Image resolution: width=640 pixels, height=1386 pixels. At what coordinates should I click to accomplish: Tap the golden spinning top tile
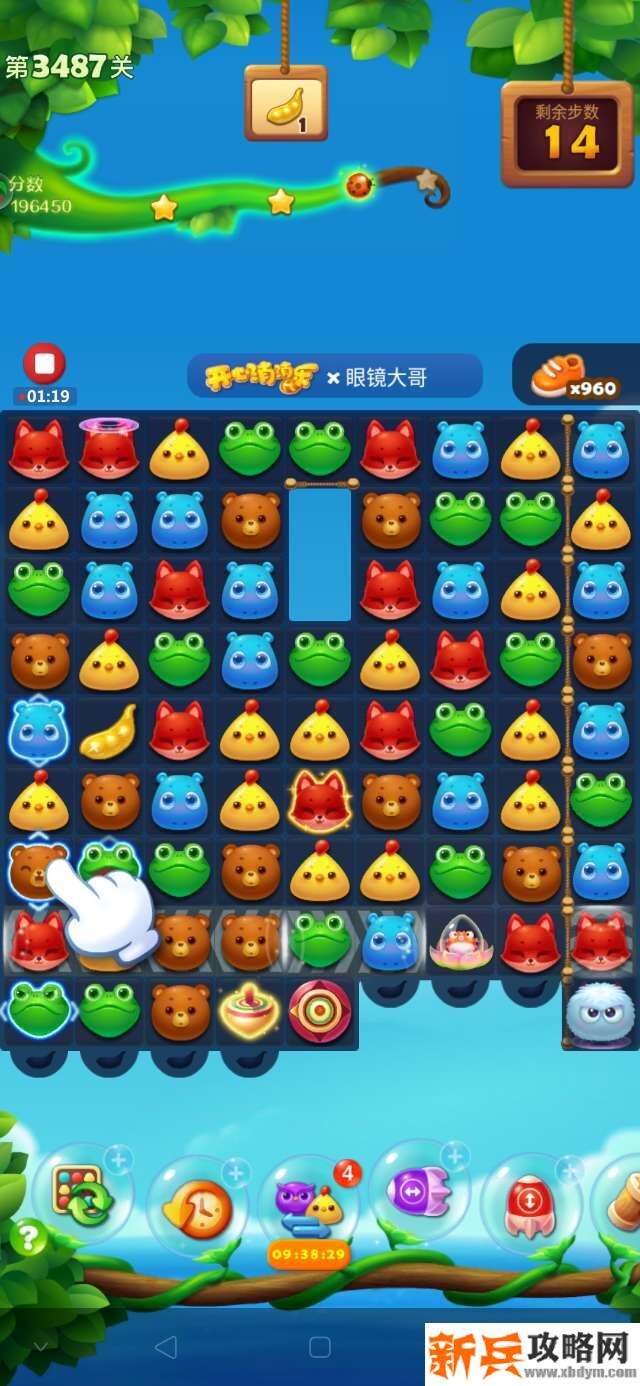click(250, 1010)
